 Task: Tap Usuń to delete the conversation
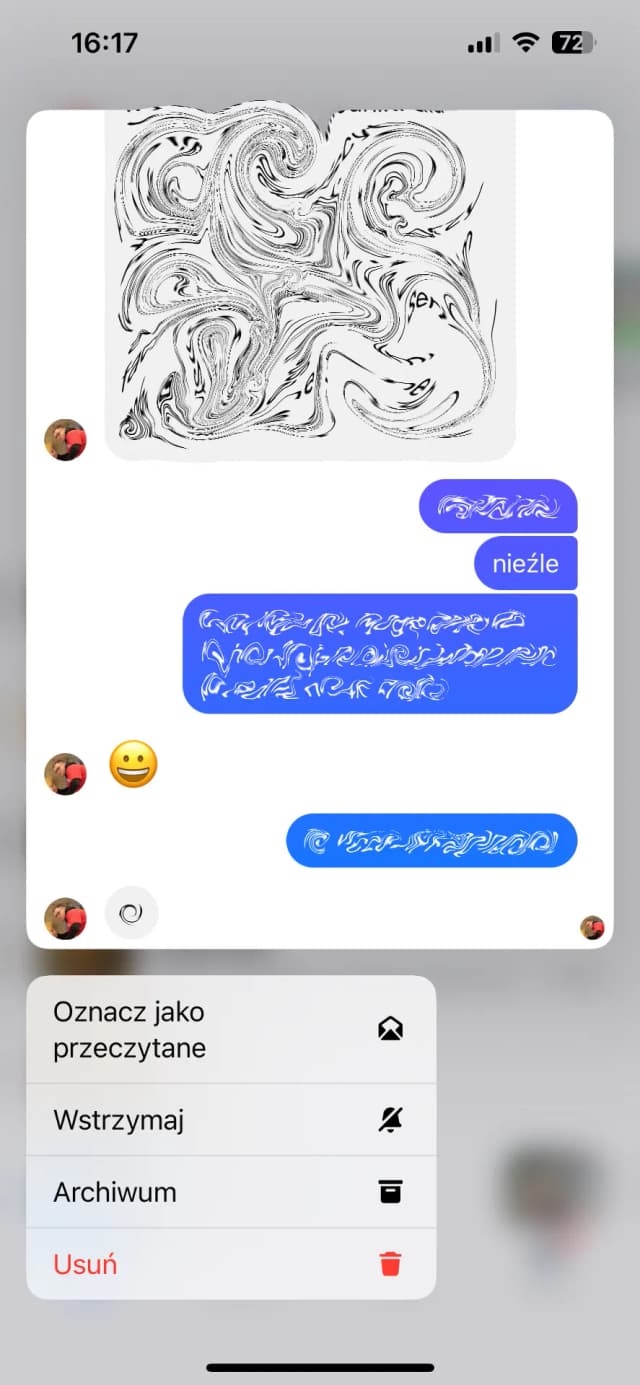pyautogui.click(x=230, y=1264)
